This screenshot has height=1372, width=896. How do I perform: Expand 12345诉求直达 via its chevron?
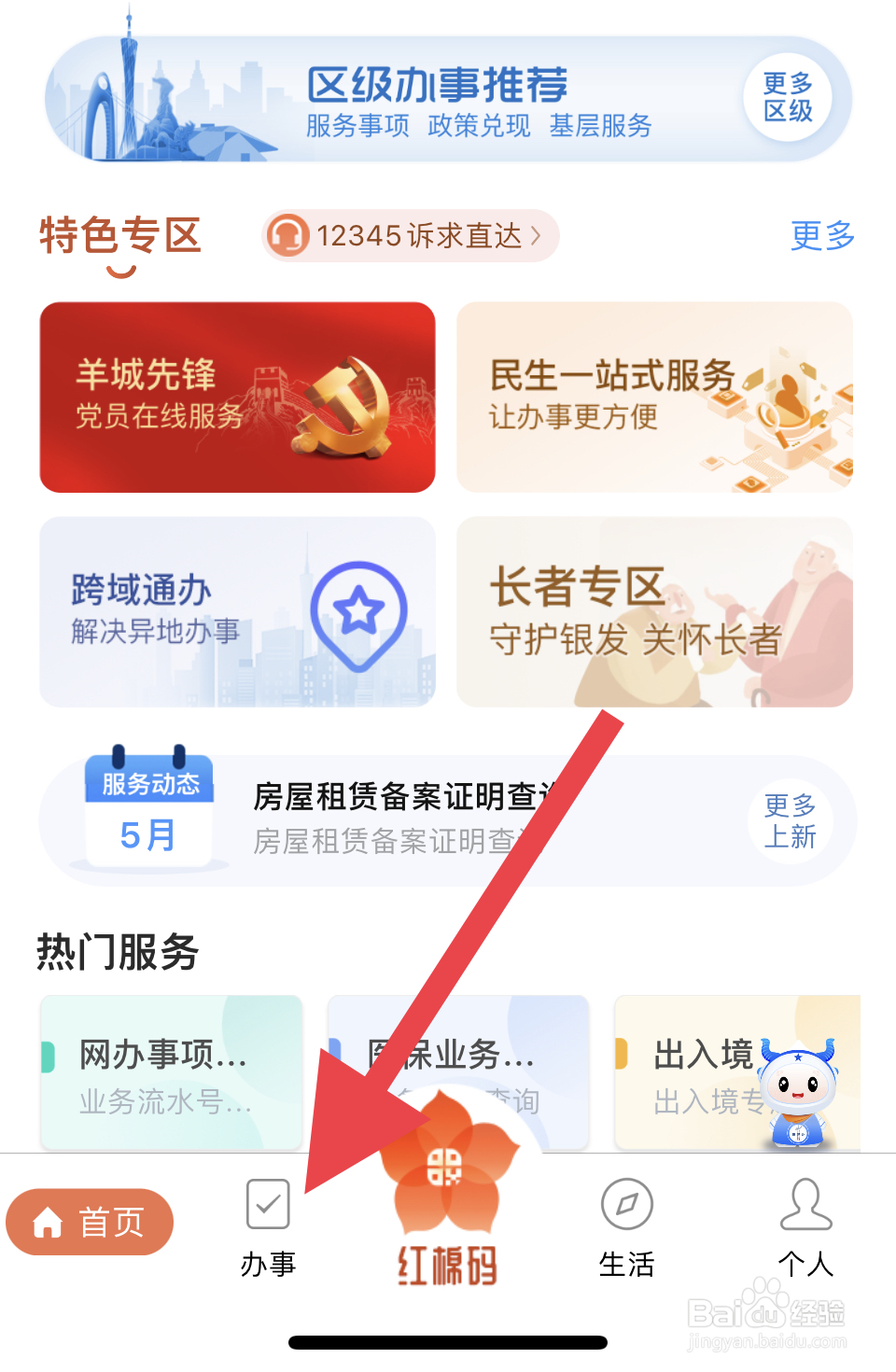(x=537, y=236)
